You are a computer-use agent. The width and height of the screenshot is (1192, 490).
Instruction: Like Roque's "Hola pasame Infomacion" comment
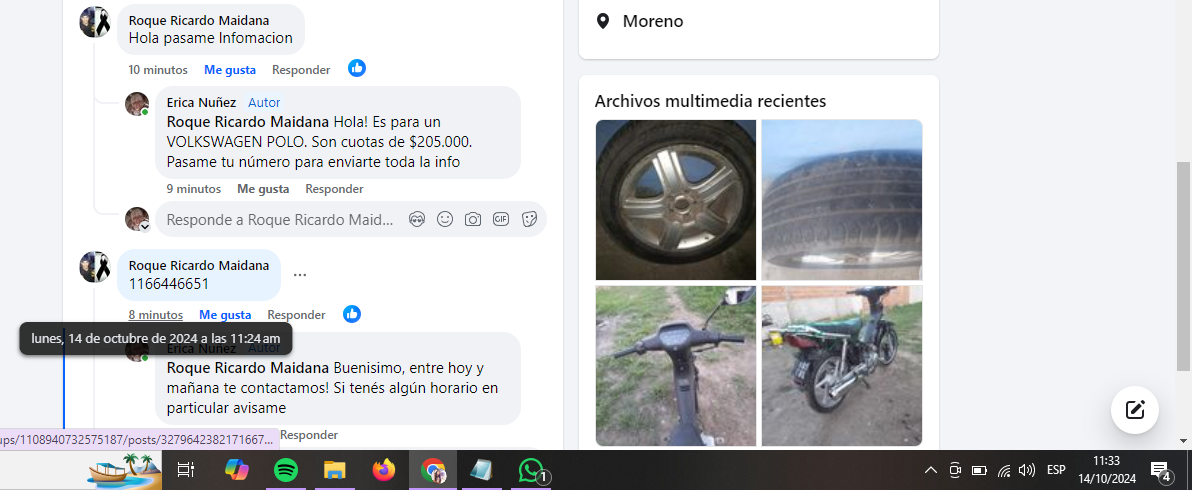click(230, 70)
